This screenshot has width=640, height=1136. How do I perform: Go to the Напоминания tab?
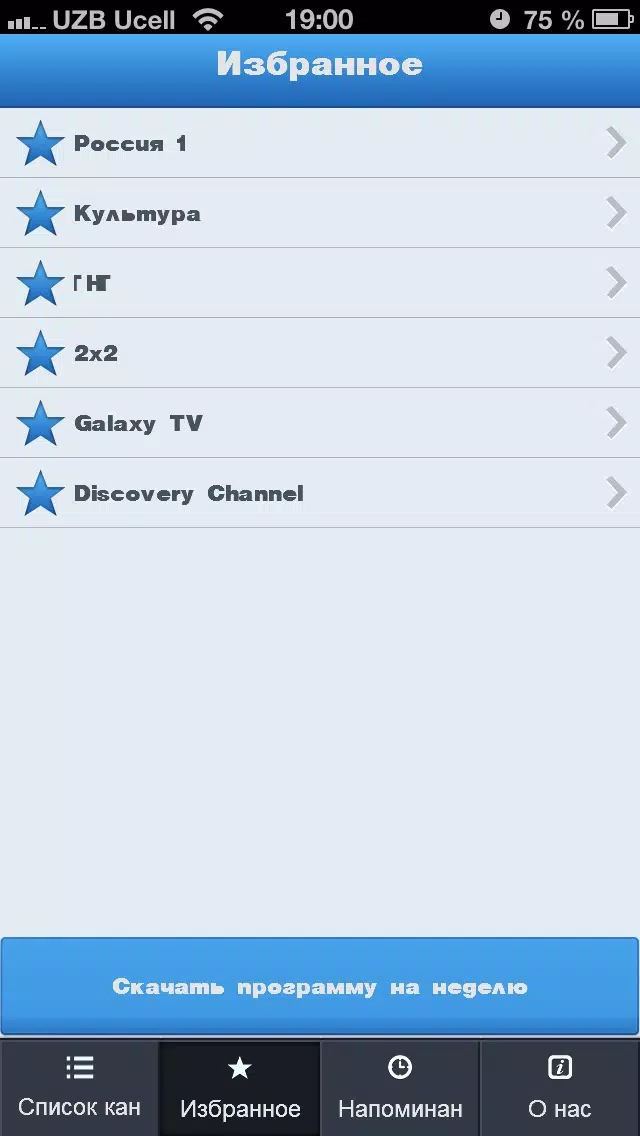[x=400, y=1088]
